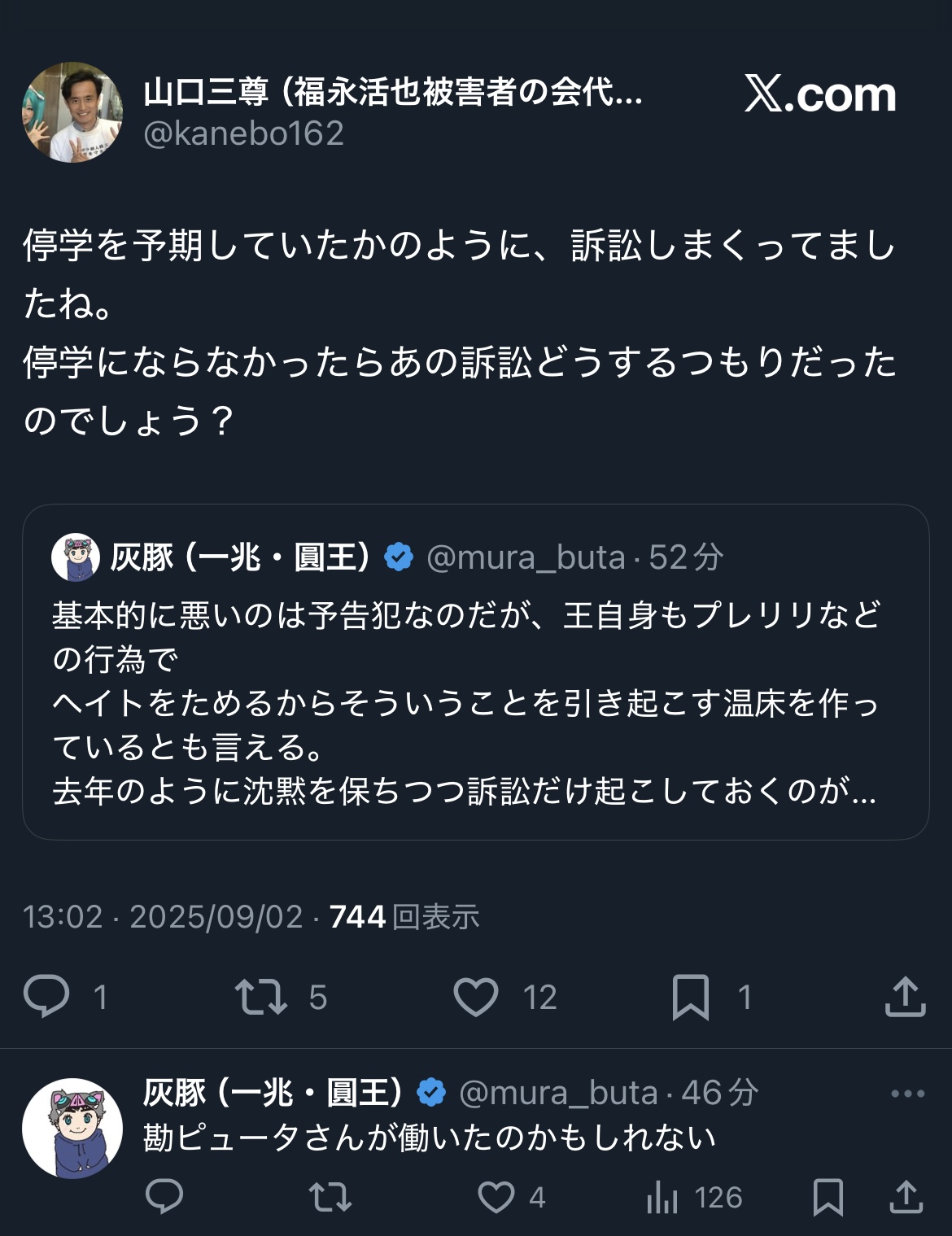Open 灰豚's avatar on the reply

[72, 1128]
